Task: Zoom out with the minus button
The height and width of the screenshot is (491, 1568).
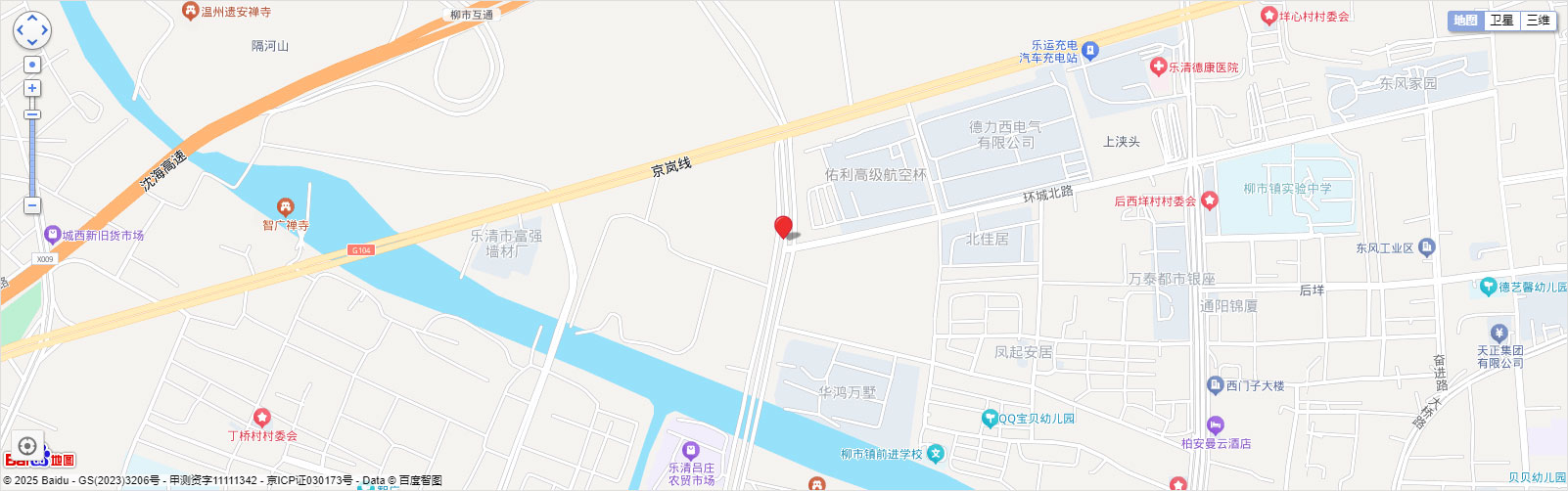Action: tap(32, 205)
